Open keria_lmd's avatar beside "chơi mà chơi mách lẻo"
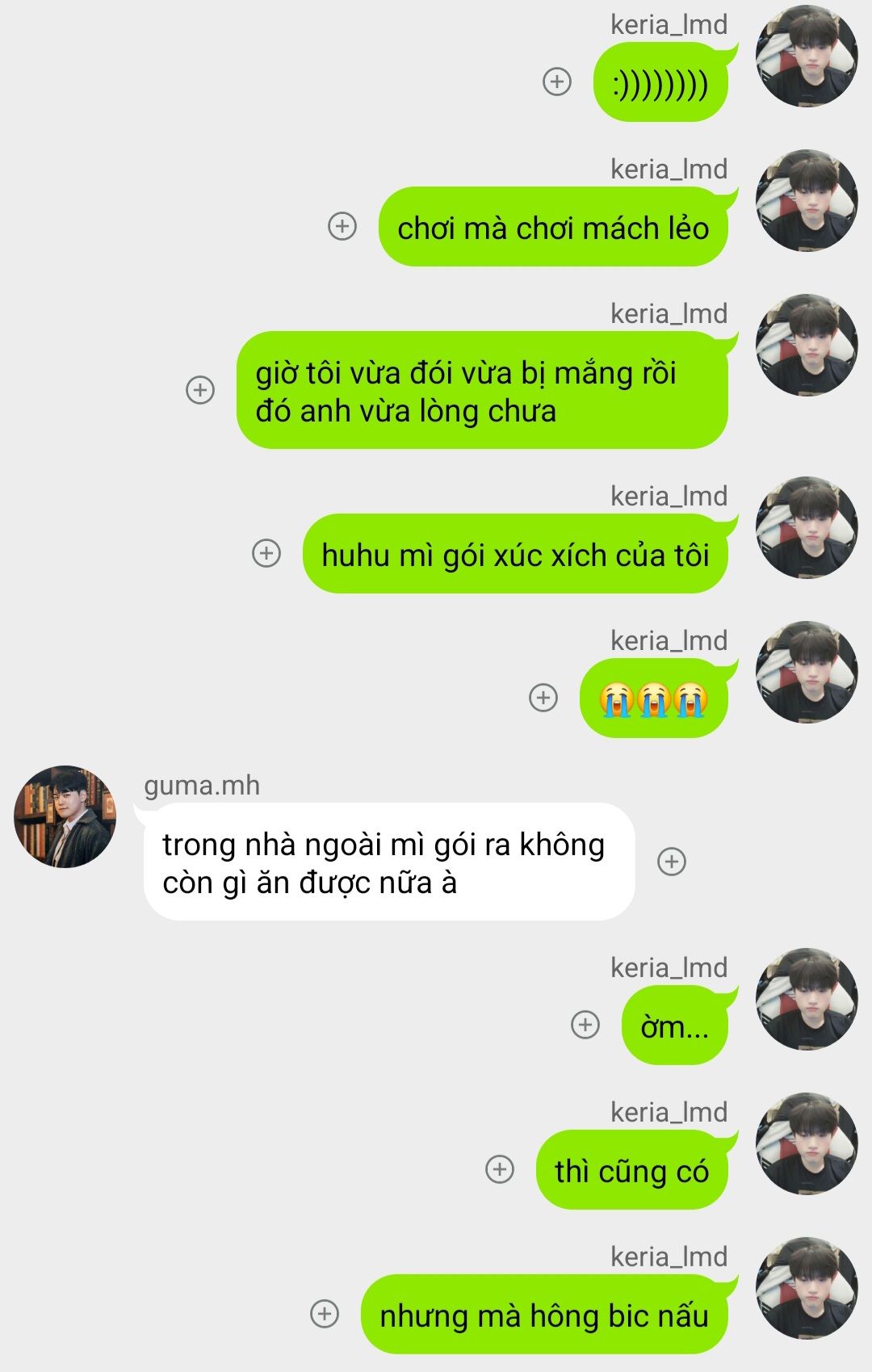The width and height of the screenshot is (872, 1372). click(x=807, y=200)
